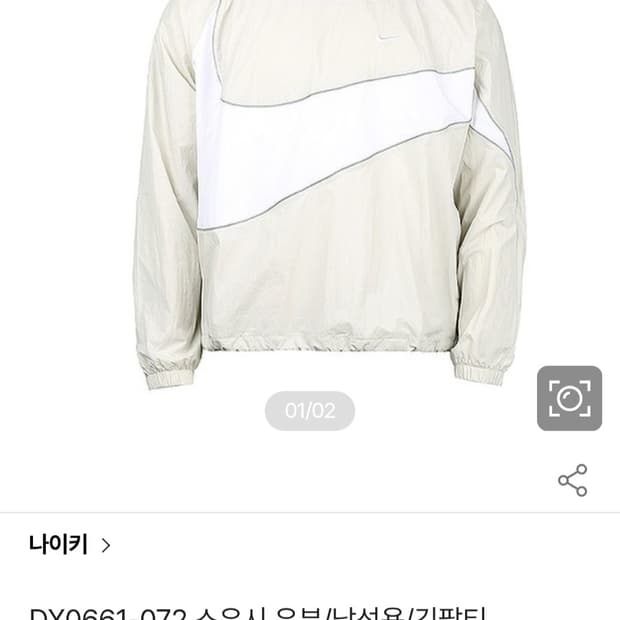Open the image search camera icon

pyautogui.click(x=569, y=398)
